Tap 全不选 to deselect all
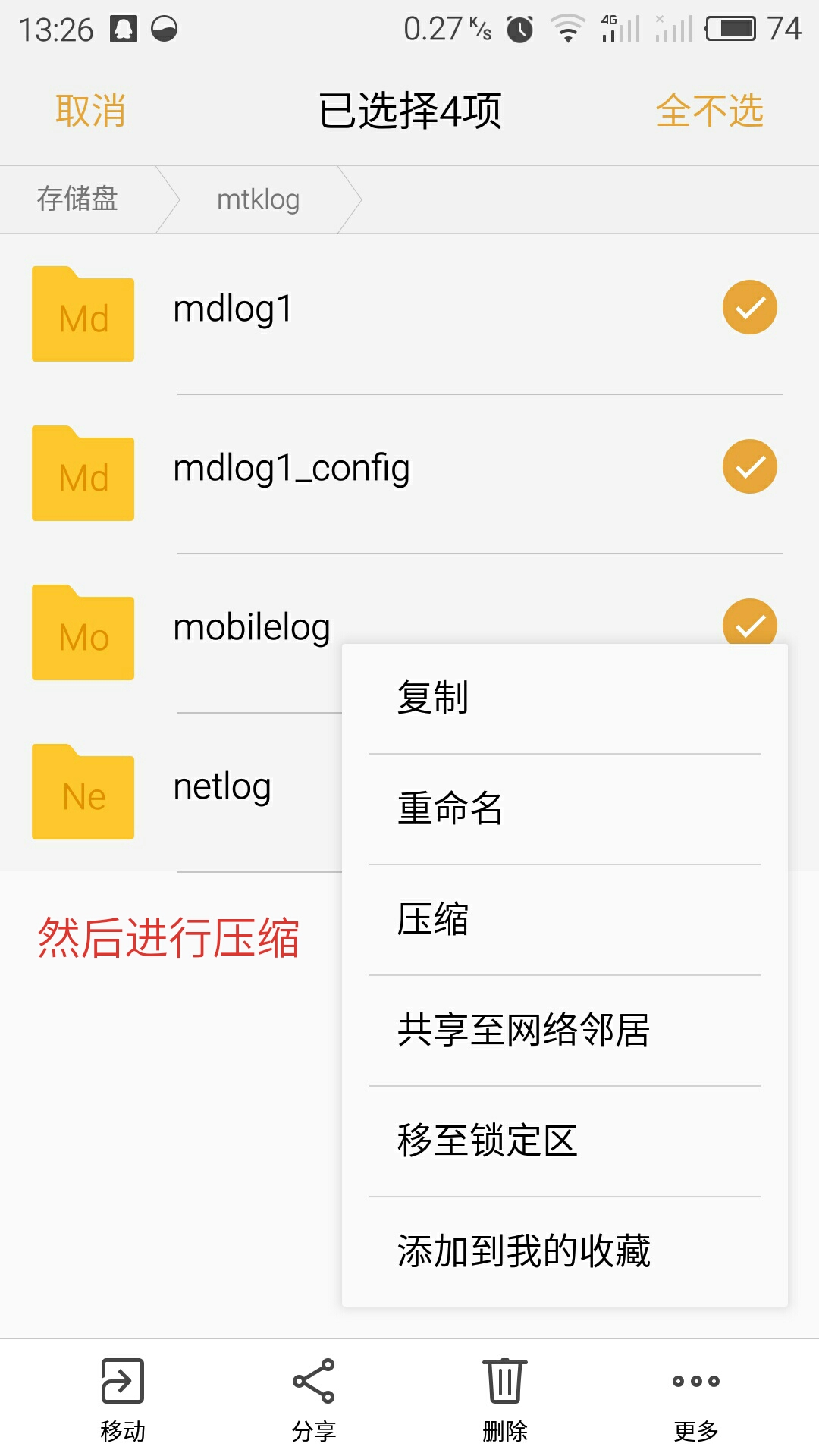 click(x=709, y=111)
